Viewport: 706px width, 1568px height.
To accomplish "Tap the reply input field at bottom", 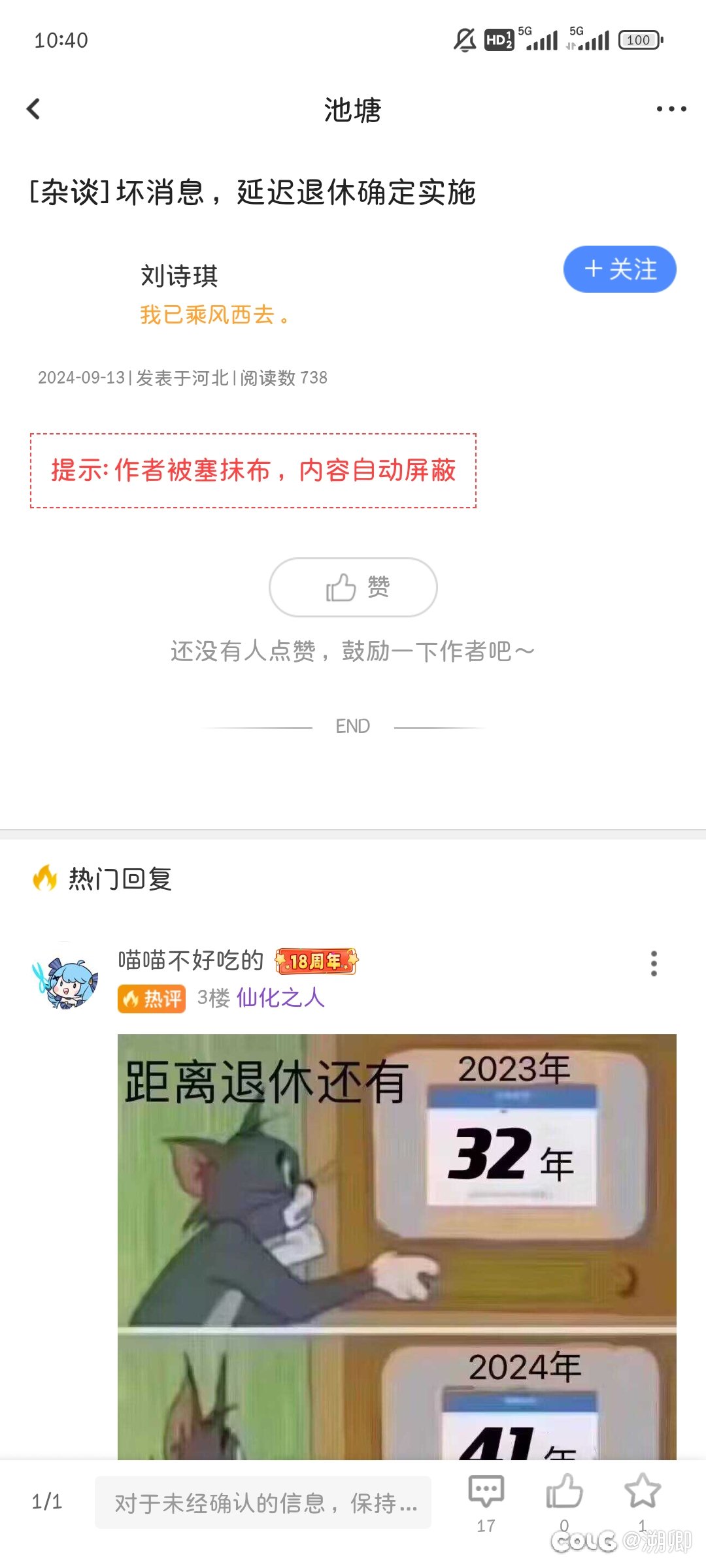I will (x=263, y=1503).
